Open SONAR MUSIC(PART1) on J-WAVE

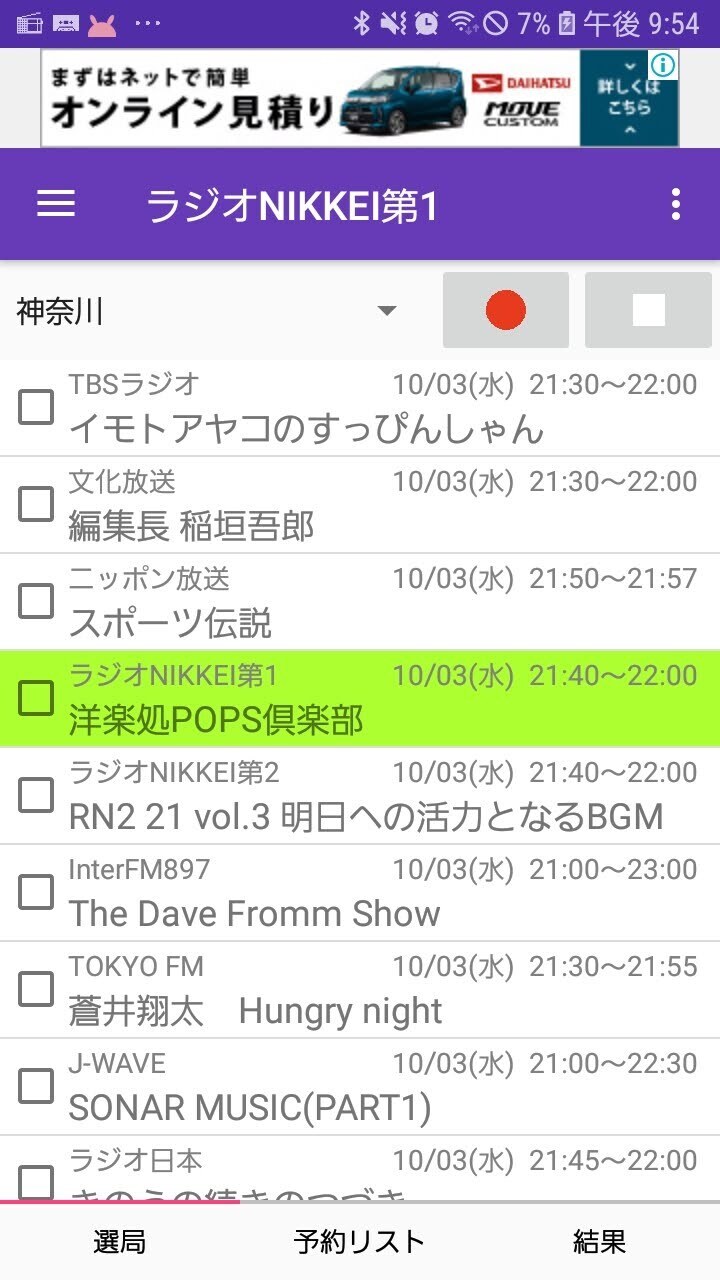(x=360, y=1087)
